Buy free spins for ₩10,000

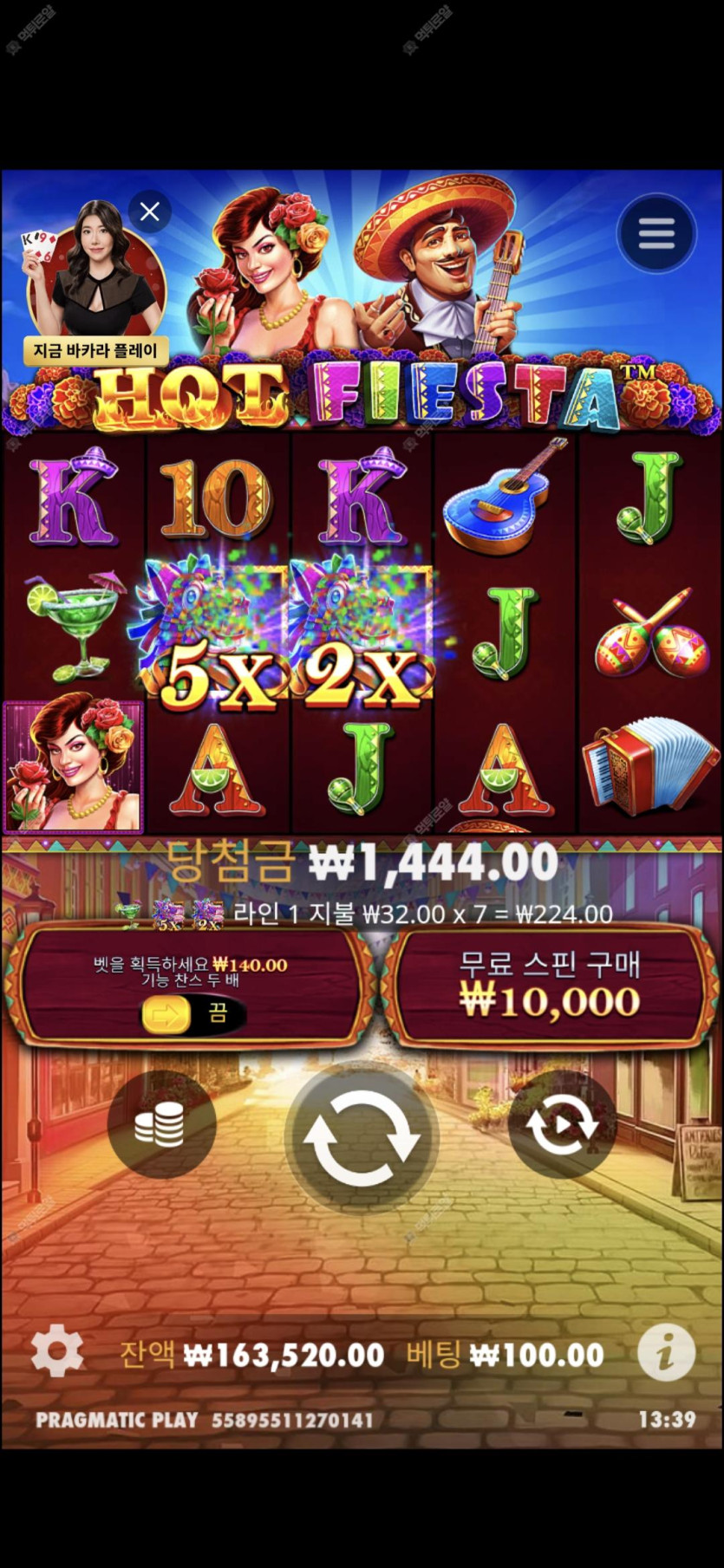pyautogui.click(x=550, y=986)
